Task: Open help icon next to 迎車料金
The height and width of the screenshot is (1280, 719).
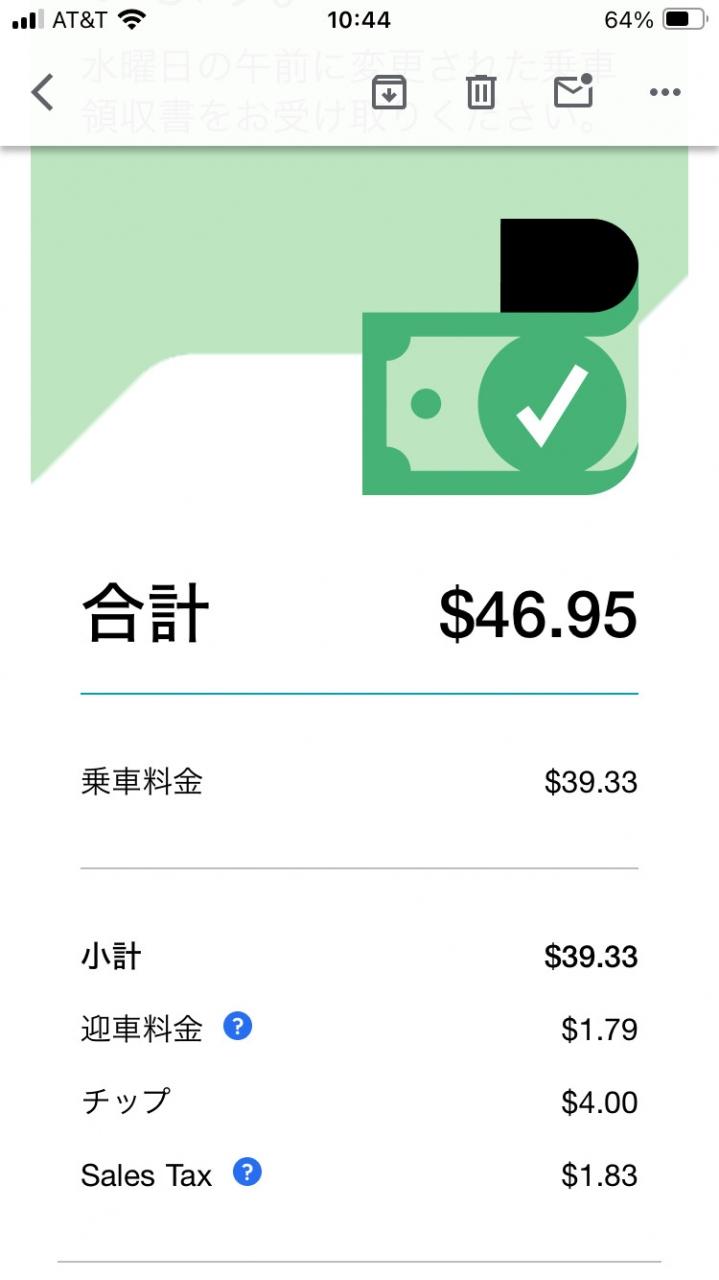Action: coord(237,1026)
